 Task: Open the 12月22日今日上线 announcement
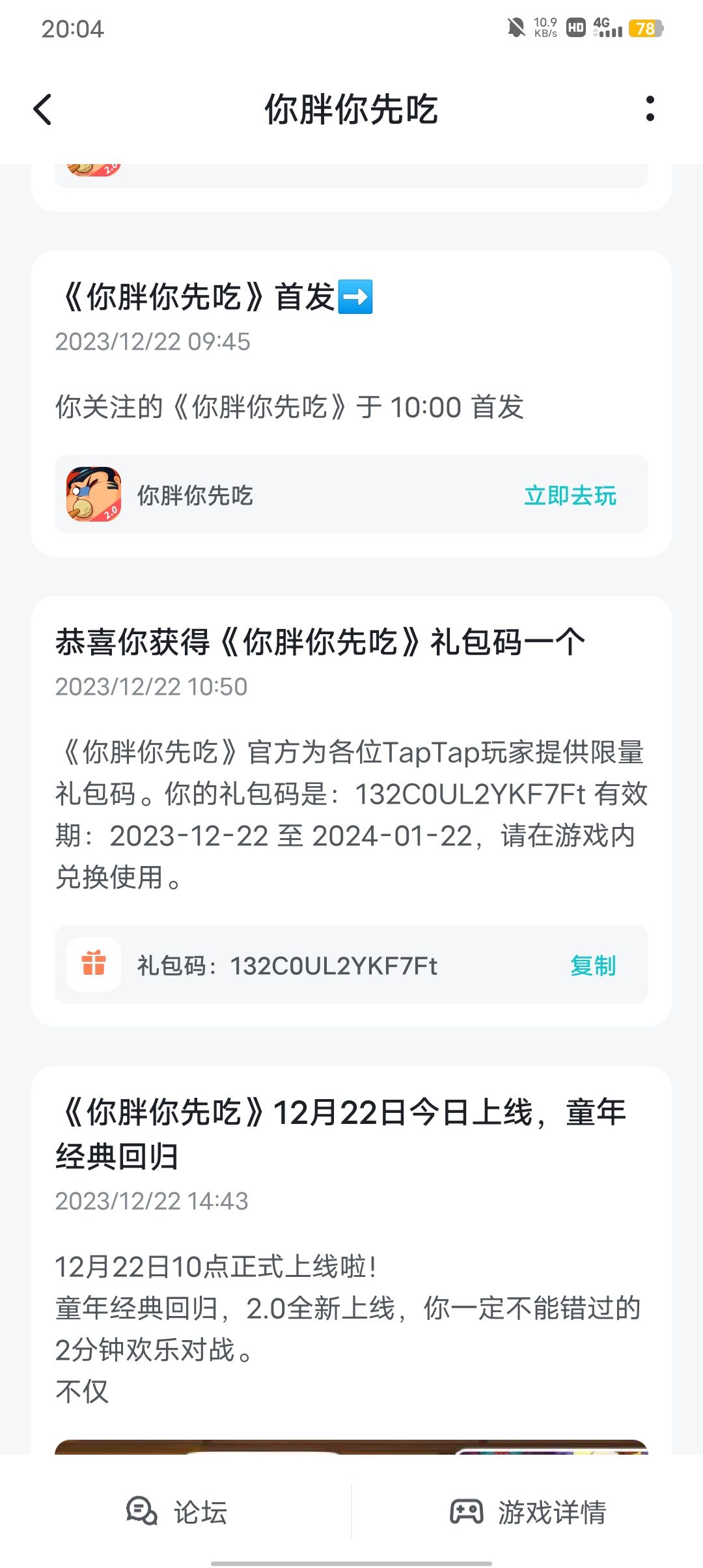(x=351, y=1237)
